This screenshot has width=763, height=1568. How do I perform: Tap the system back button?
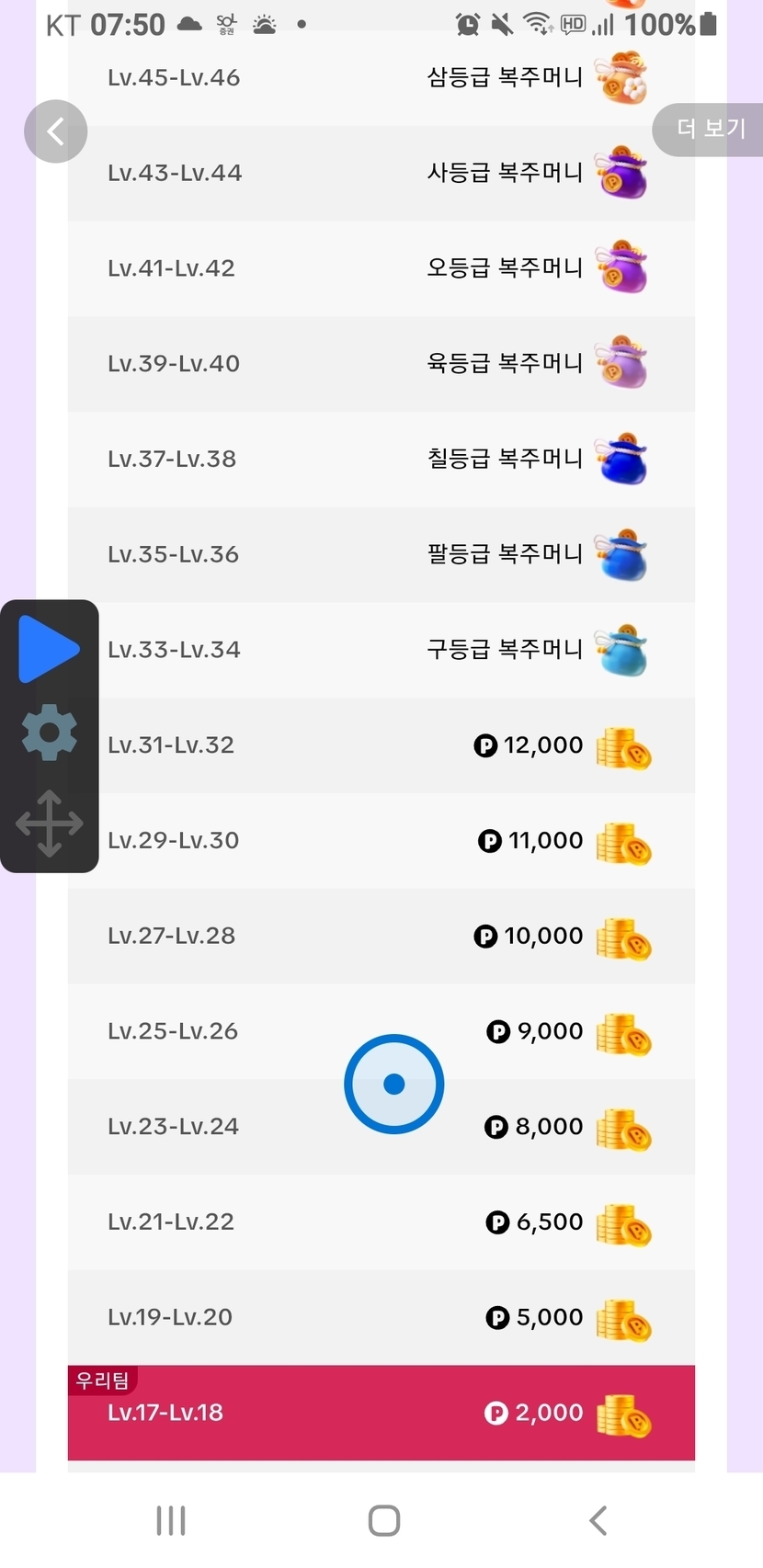click(x=598, y=1520)
